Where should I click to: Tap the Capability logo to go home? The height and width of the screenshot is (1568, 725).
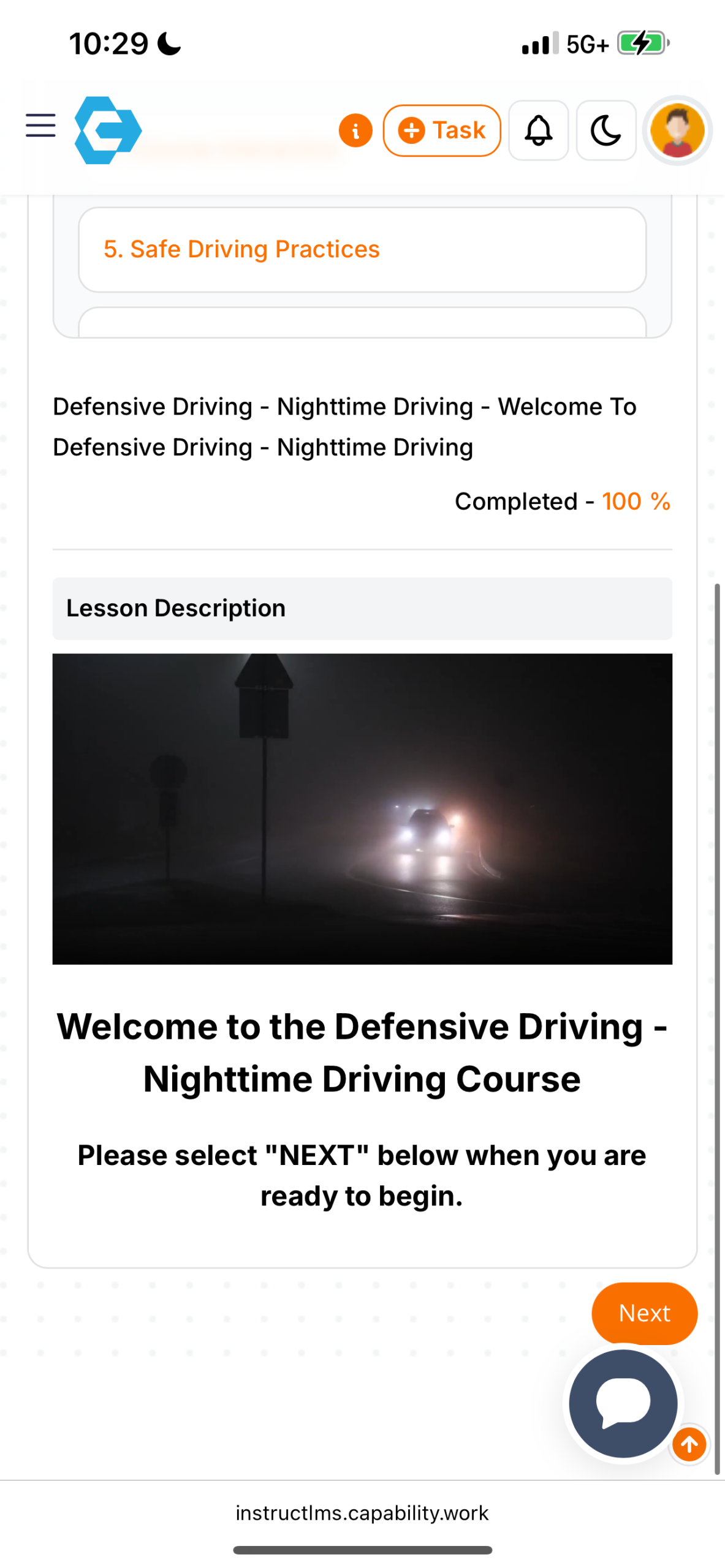pyautogui.click(x=108, y=130)
